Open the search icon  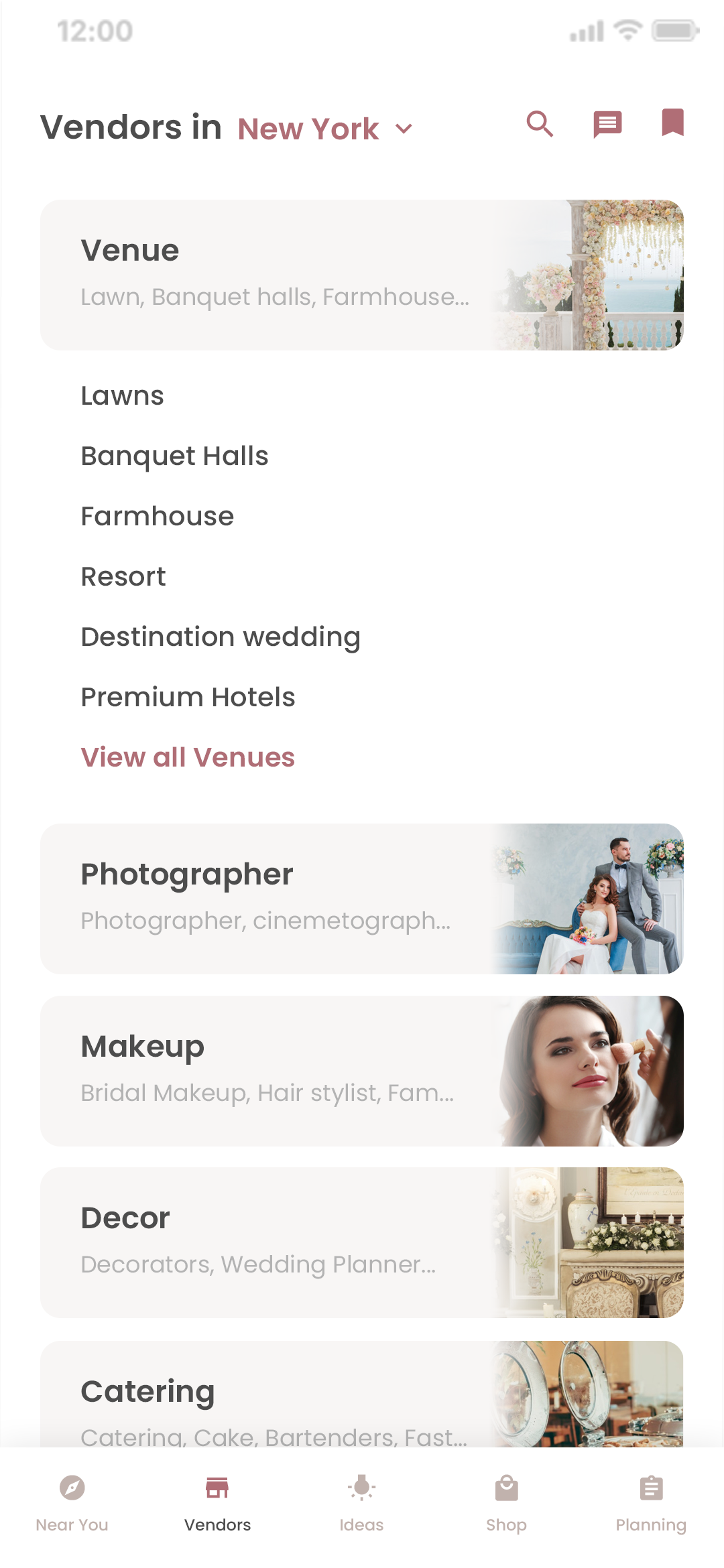click(540, 124)
